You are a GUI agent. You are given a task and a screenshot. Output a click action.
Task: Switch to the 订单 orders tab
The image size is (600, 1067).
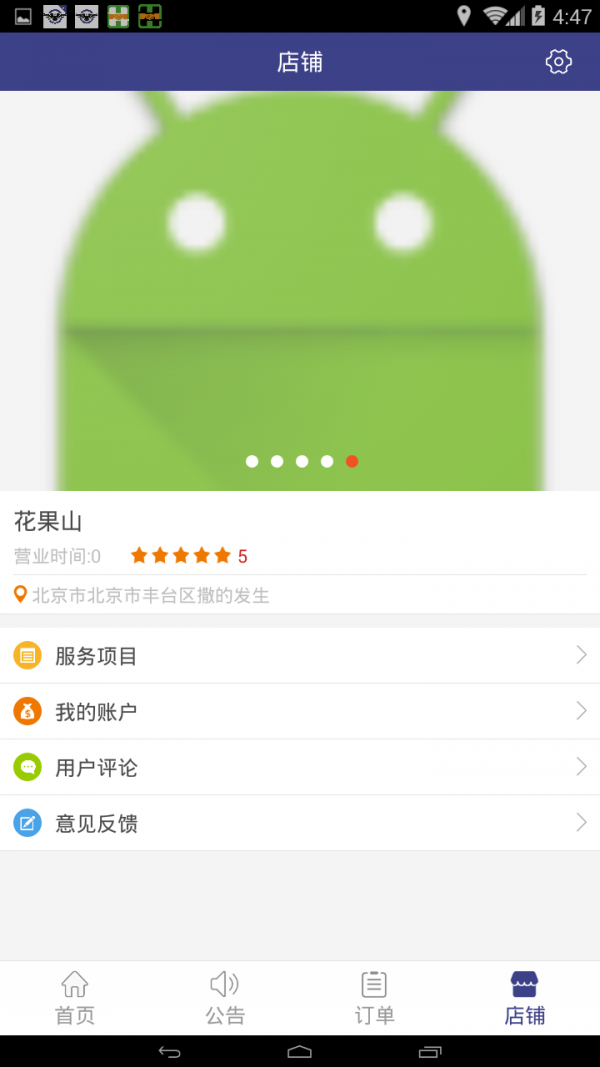coord(375,998)
